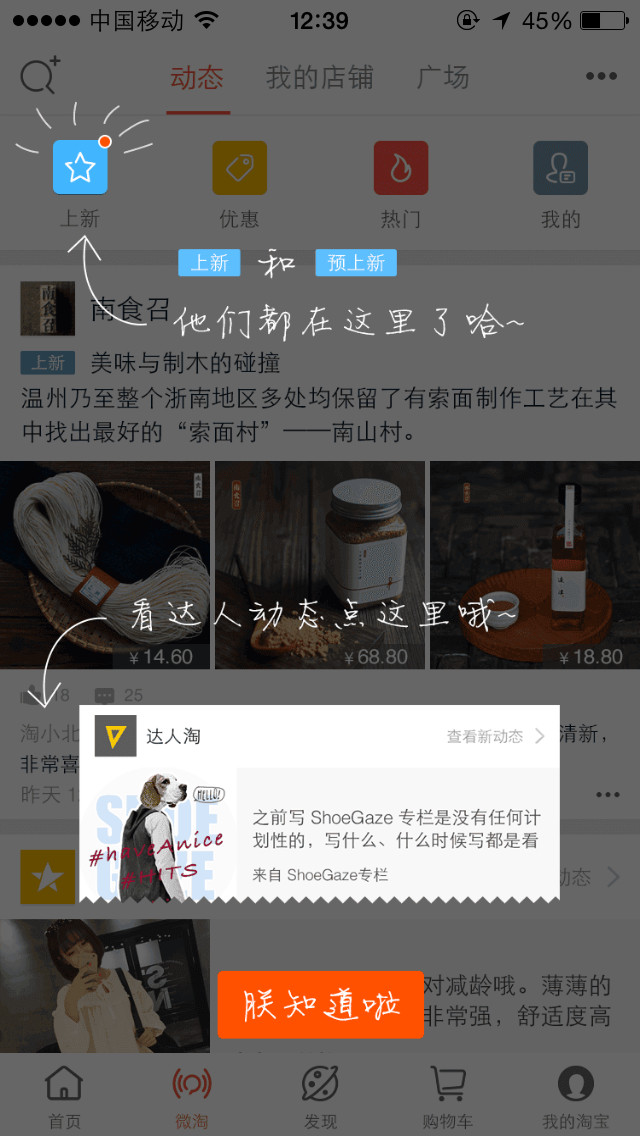Open the 热门 hot icon
Screen dimensions: 640x1136
pos(400,168)
